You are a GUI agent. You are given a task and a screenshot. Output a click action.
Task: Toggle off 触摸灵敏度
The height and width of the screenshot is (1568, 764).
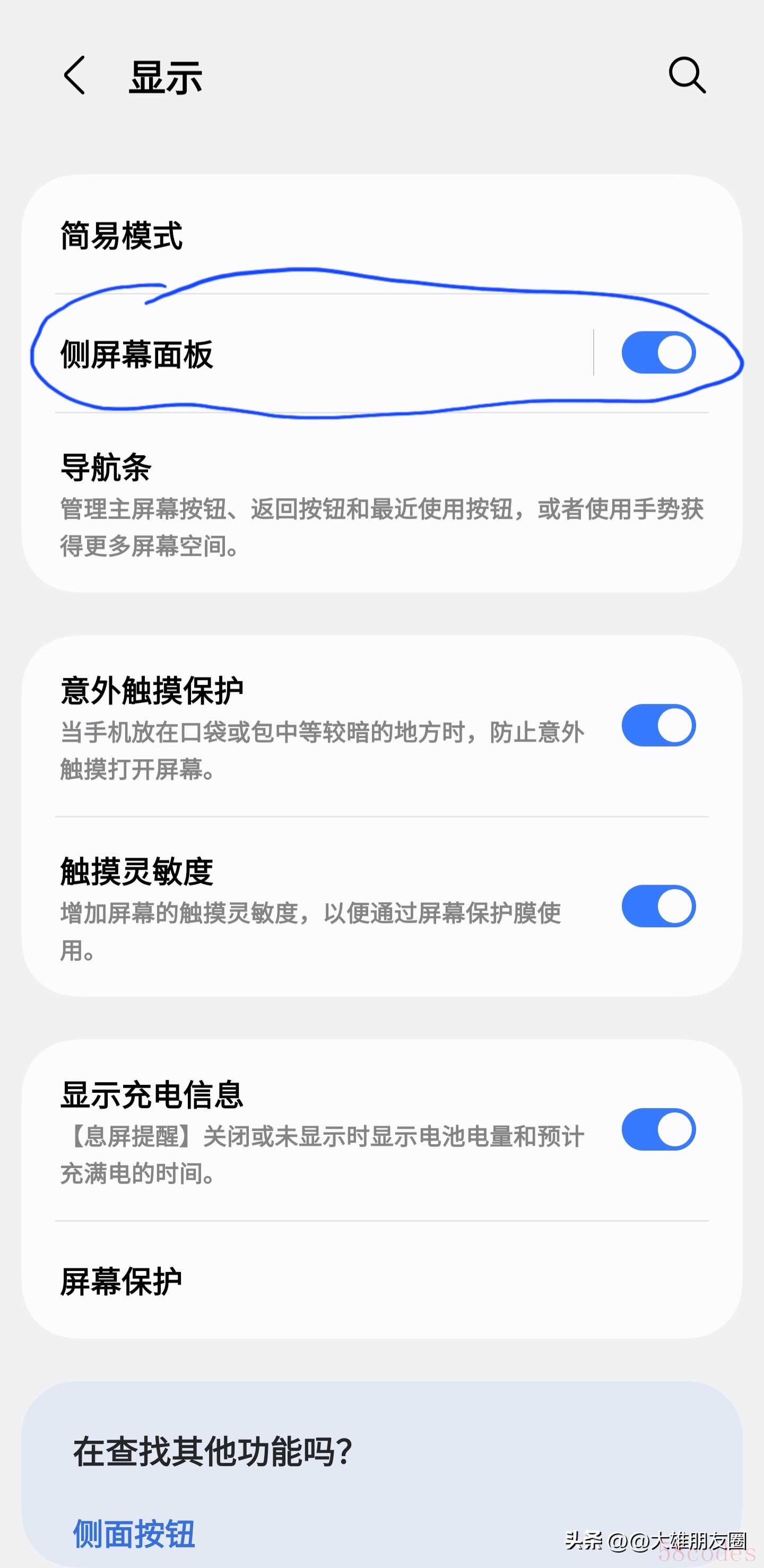pos(658,907)
